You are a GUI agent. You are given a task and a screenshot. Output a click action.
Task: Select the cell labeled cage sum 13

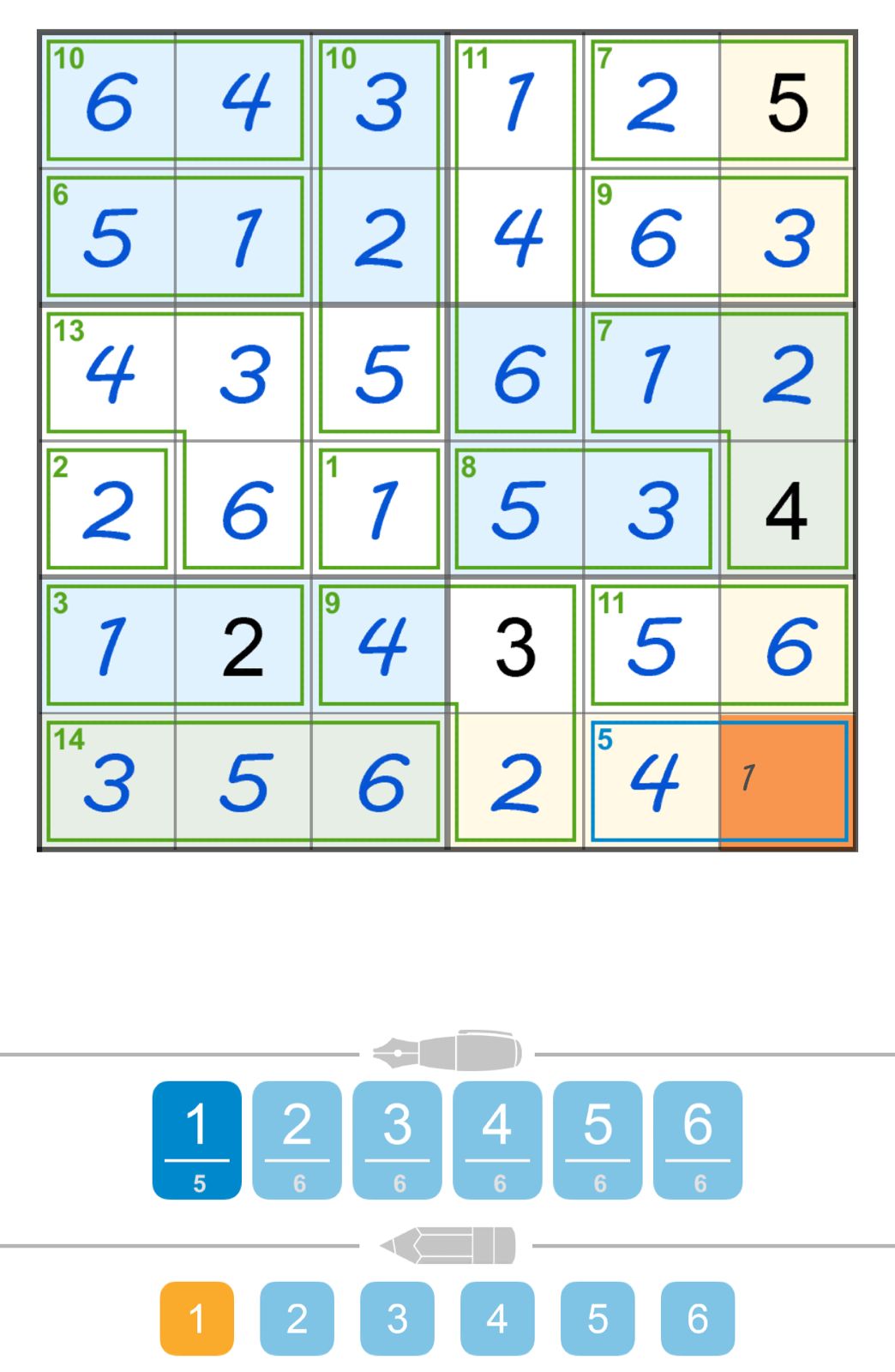(108, 373)
